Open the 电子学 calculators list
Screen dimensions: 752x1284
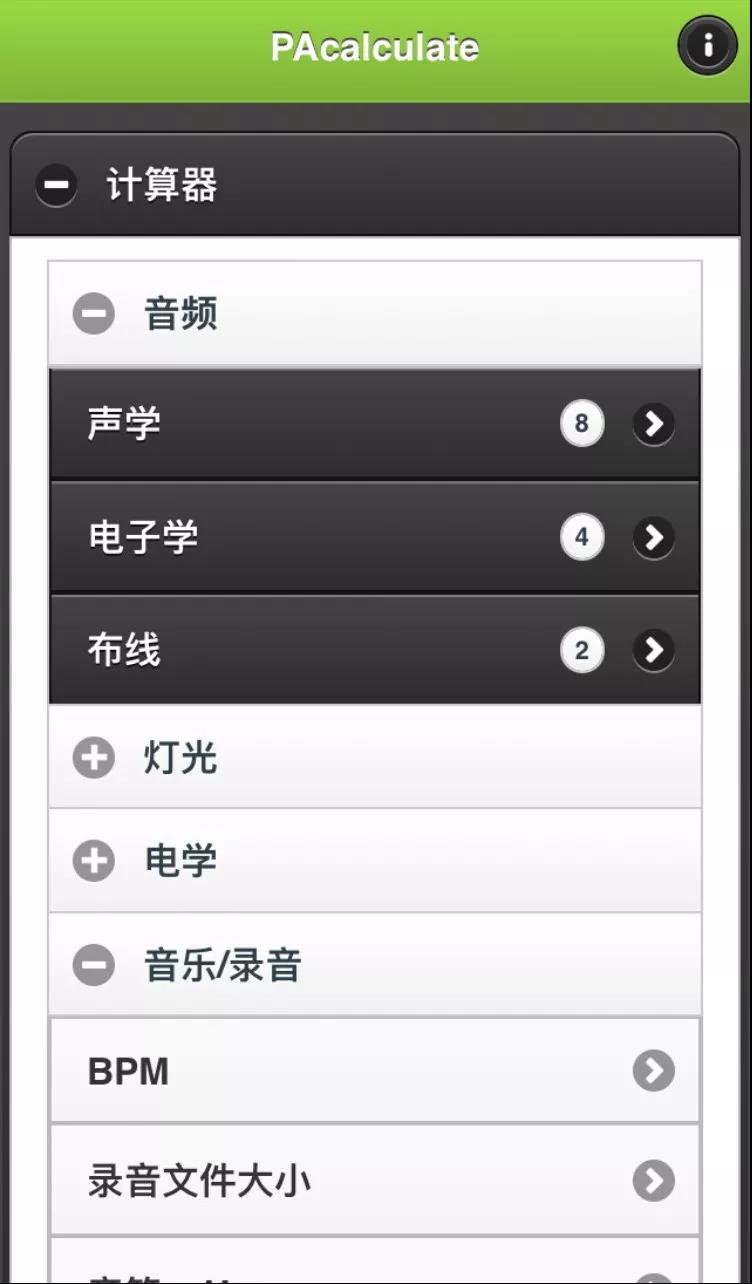point(375,538)
